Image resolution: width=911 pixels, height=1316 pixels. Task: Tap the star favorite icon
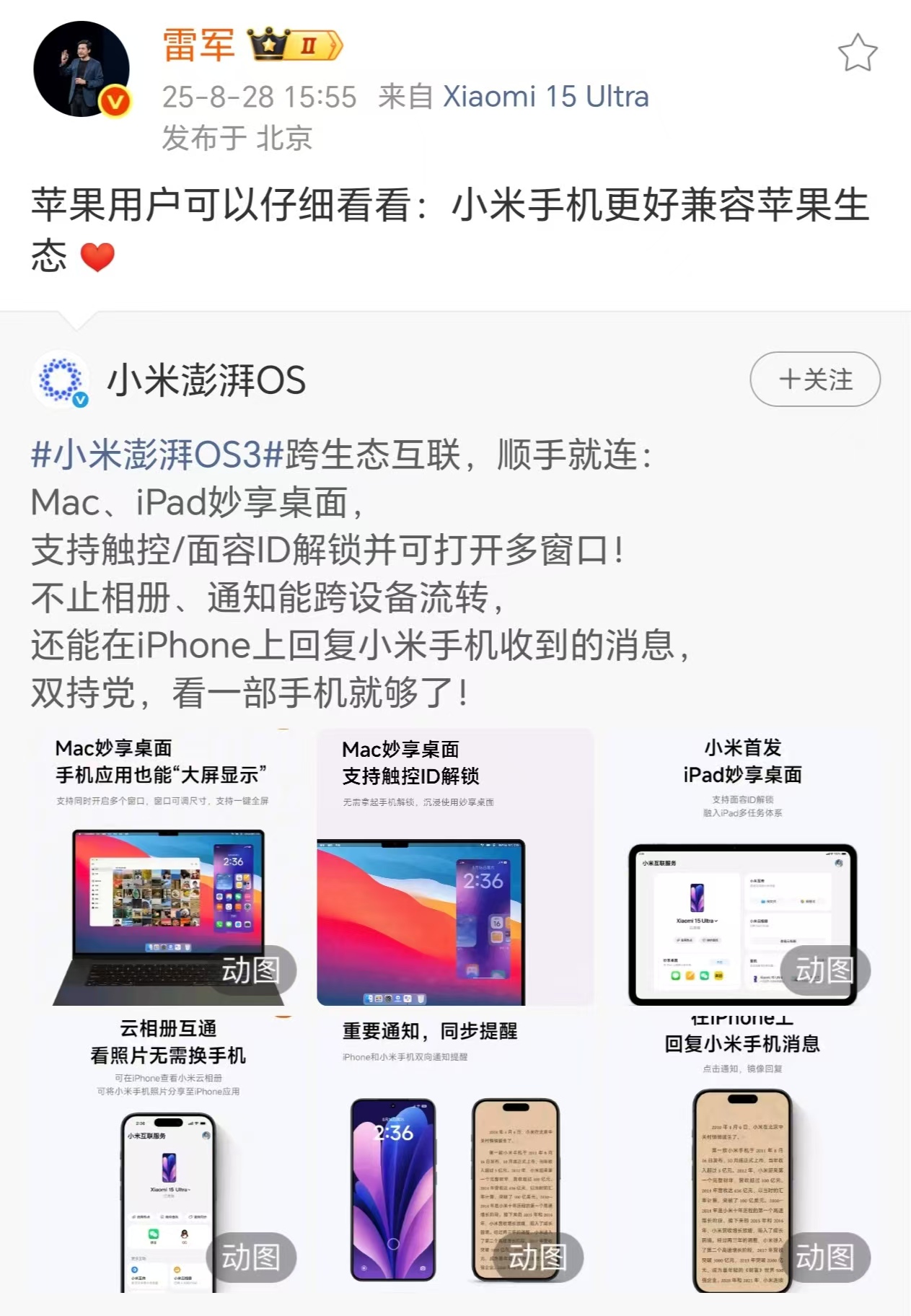(858, 53)
